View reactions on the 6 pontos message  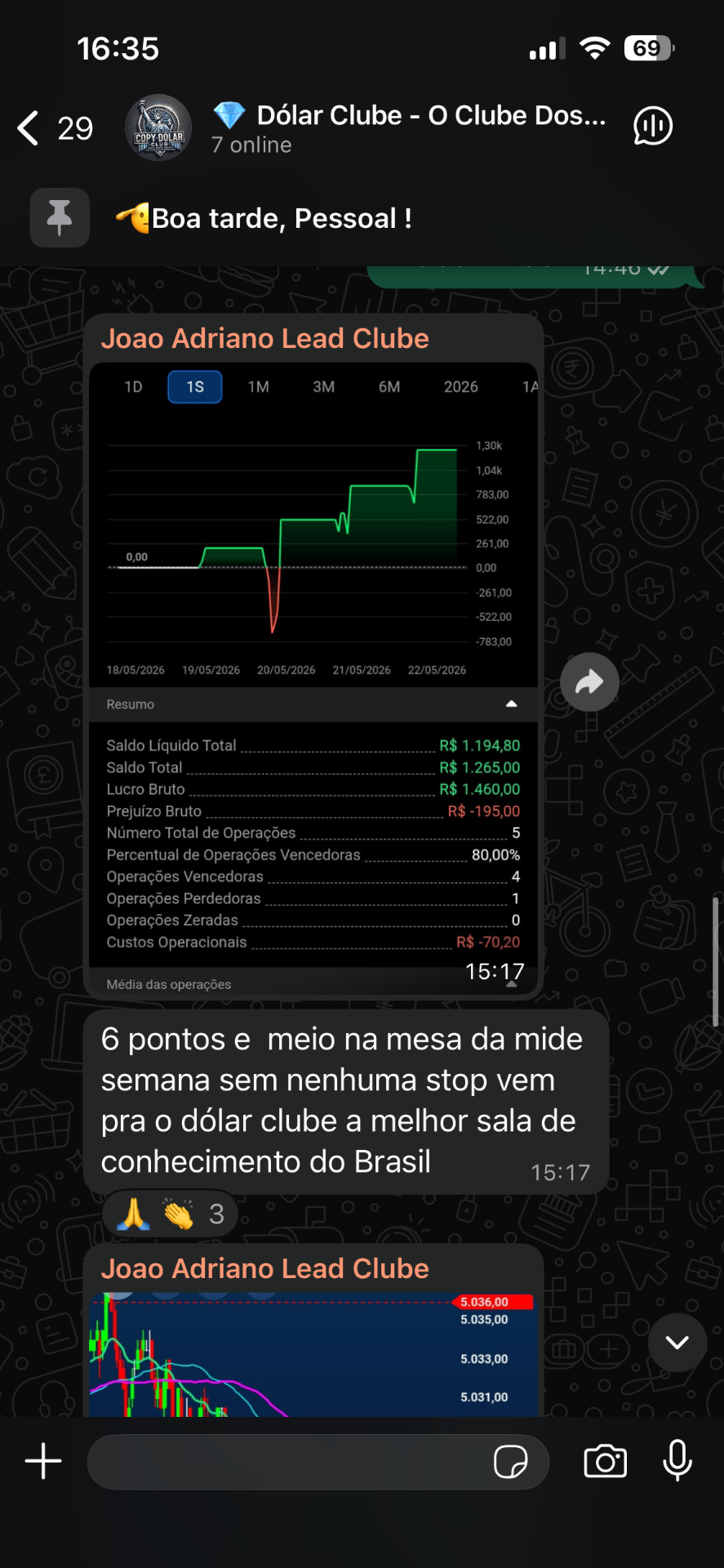click(x=170, y=1214)
